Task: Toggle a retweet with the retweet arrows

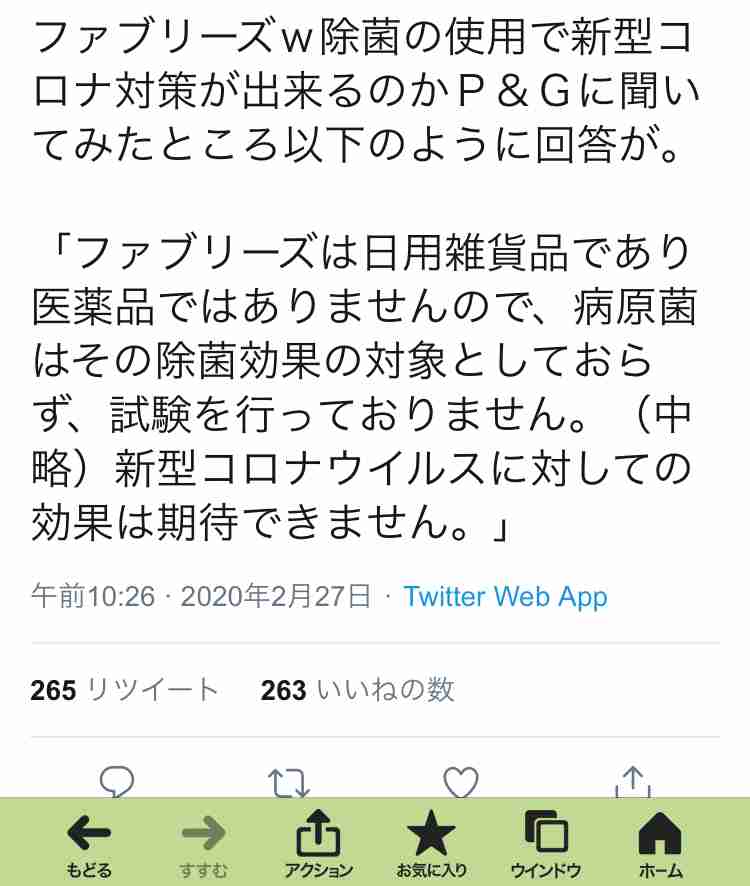Action: (287, 781)
